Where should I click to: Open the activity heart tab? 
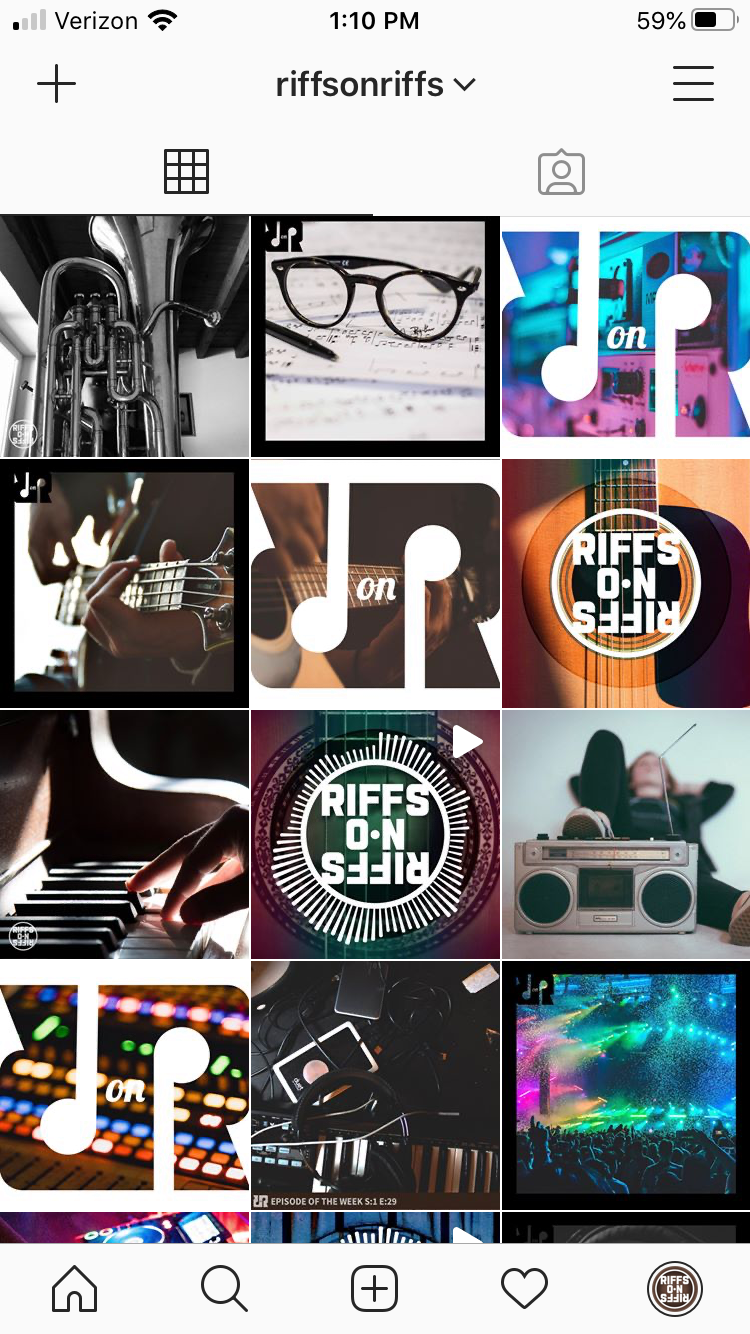click(524, 1288)
